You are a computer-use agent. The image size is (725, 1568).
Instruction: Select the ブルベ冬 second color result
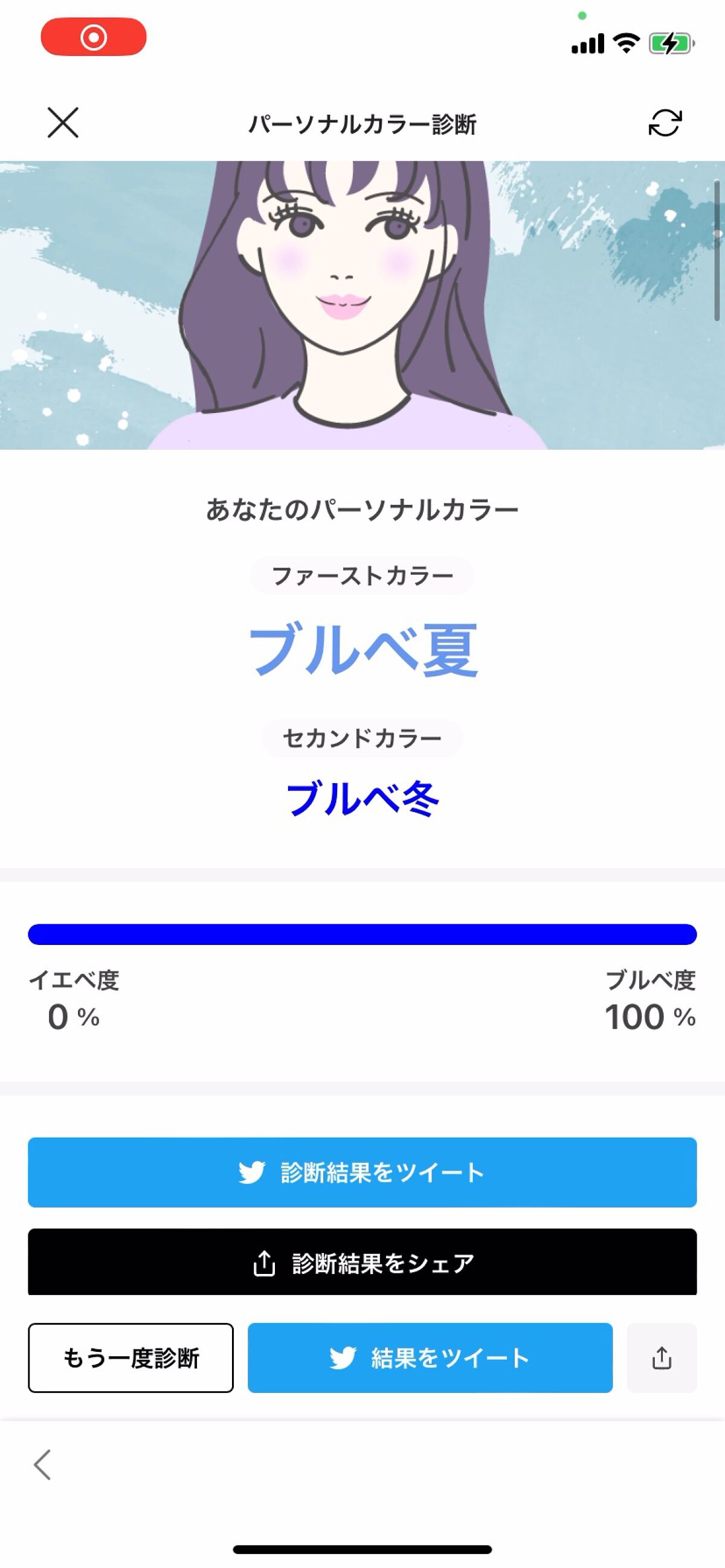(x=362, y=804)
